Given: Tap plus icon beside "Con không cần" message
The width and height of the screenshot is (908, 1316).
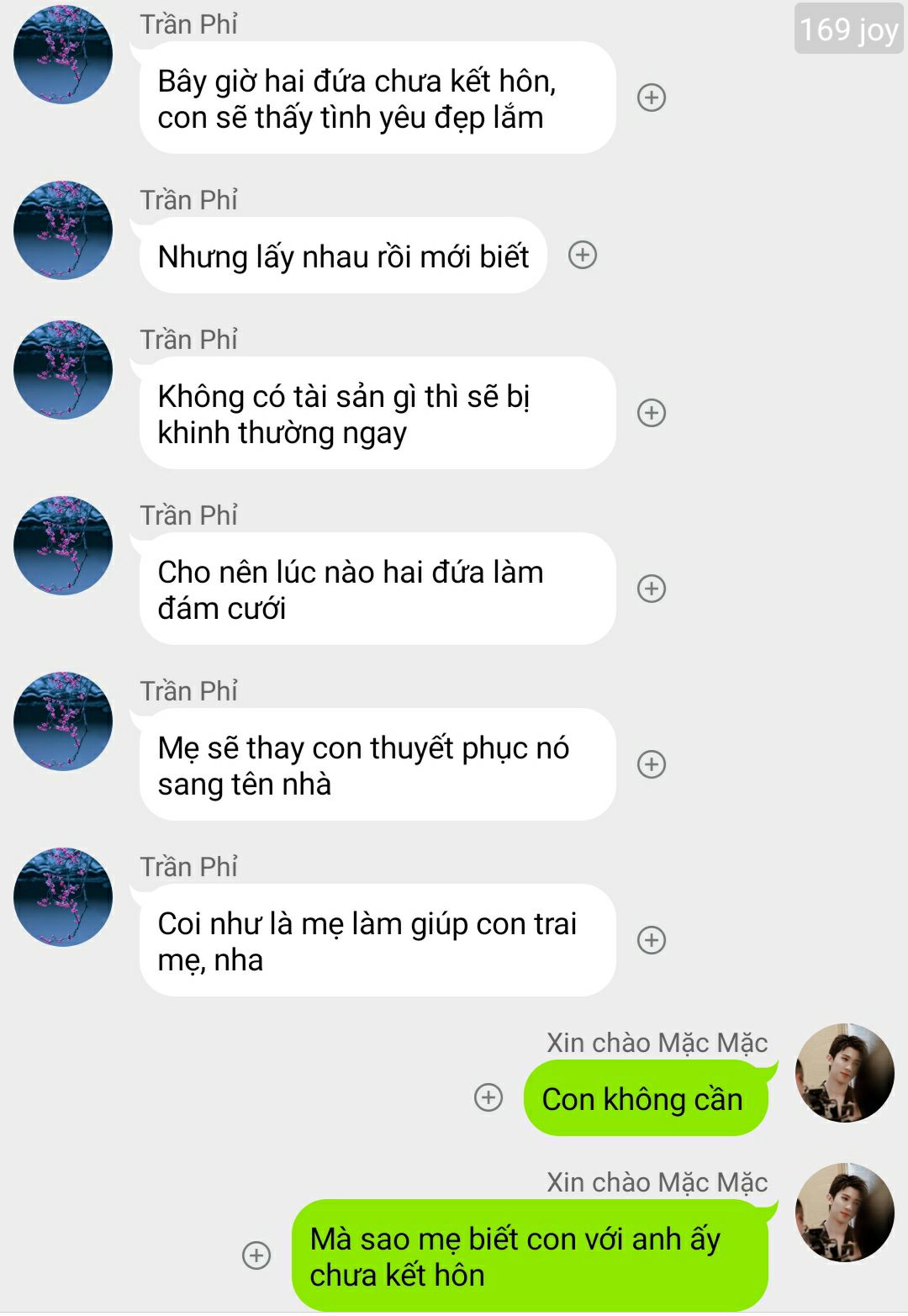Looking at the screenshot, I should [x=488, y=1097].
